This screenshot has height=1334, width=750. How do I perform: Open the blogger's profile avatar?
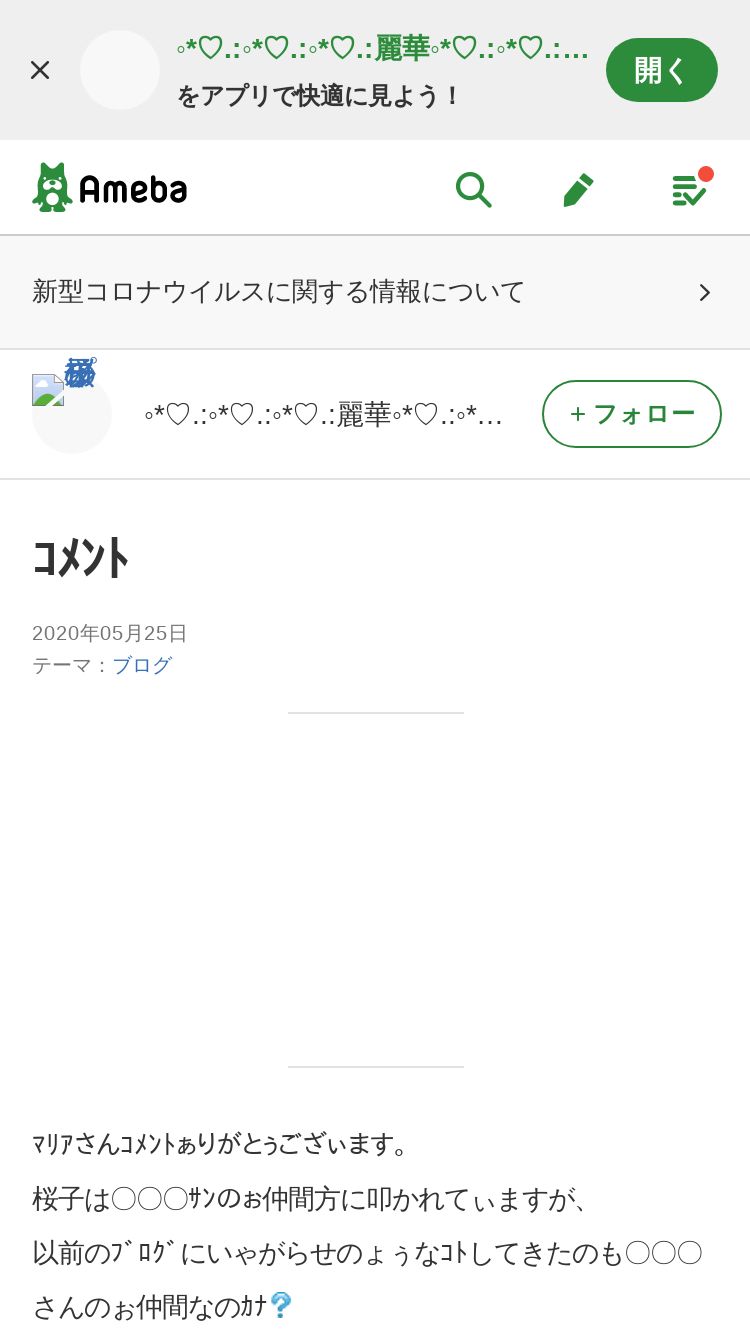tap(71, 413)
